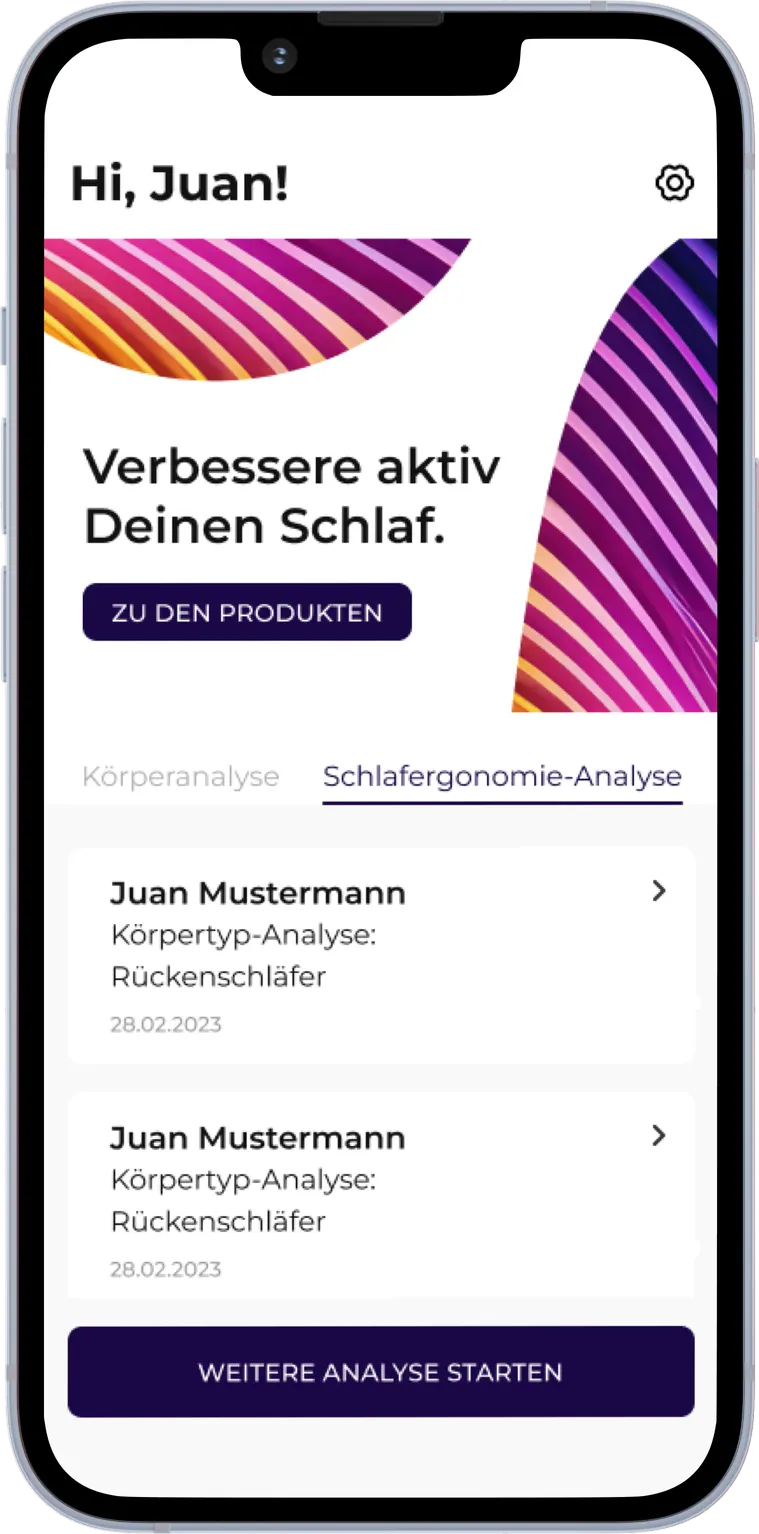Switch to the Körperanalyse tab
Screen dimensions: 759x1534
tap(181, 776)
